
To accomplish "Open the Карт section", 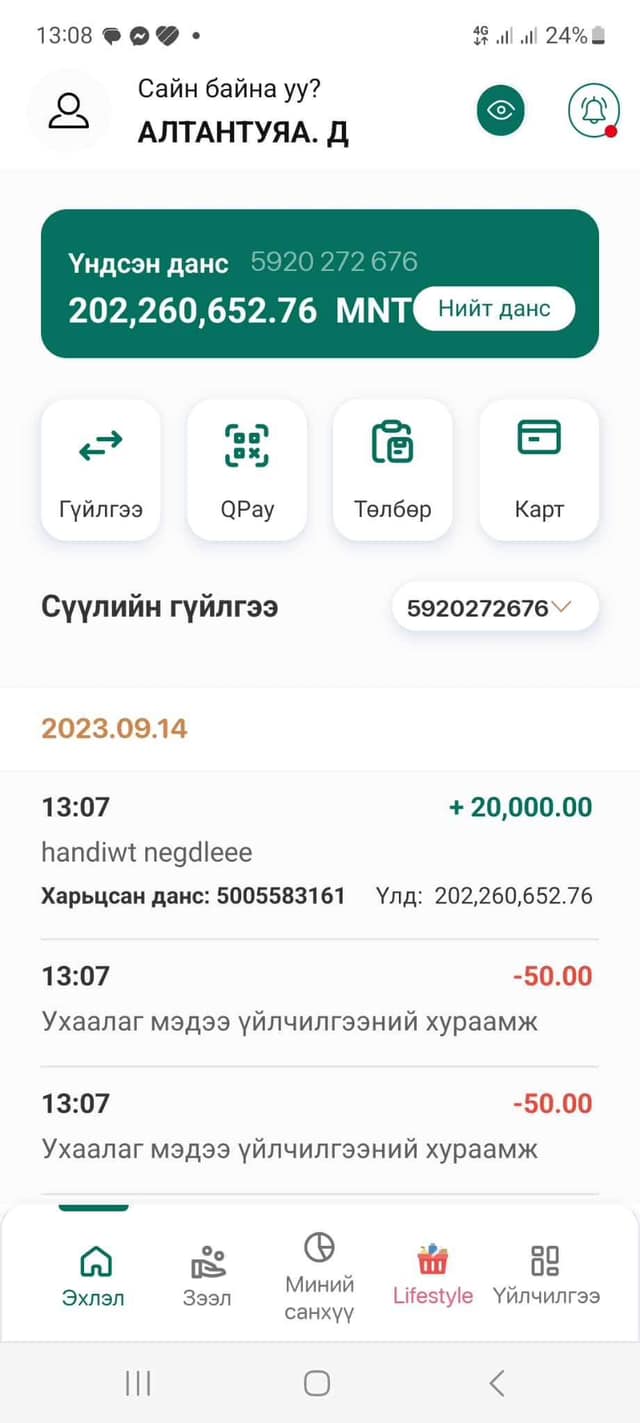I will pos(539,470).
